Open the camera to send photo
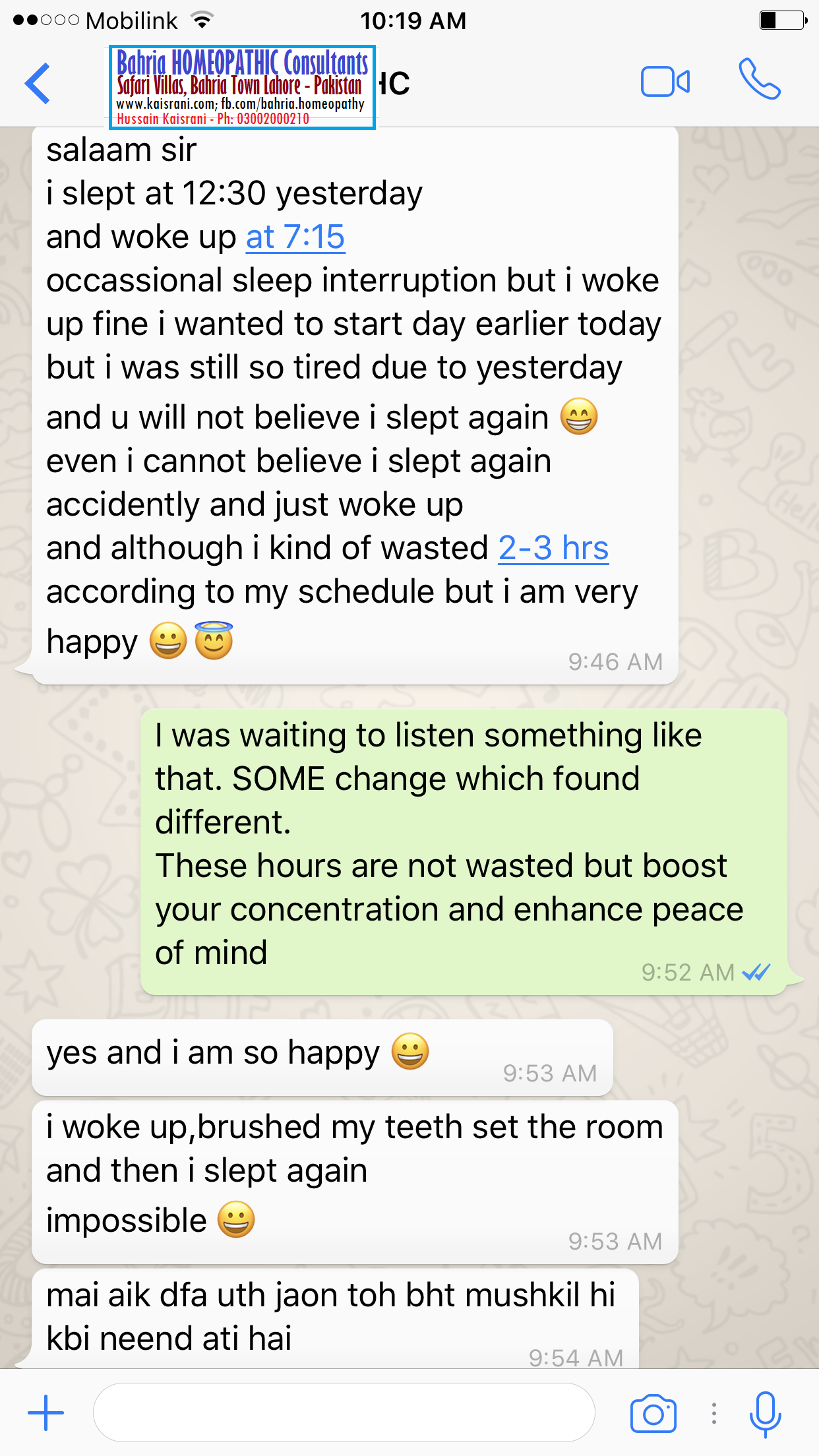 (653, 1413)
